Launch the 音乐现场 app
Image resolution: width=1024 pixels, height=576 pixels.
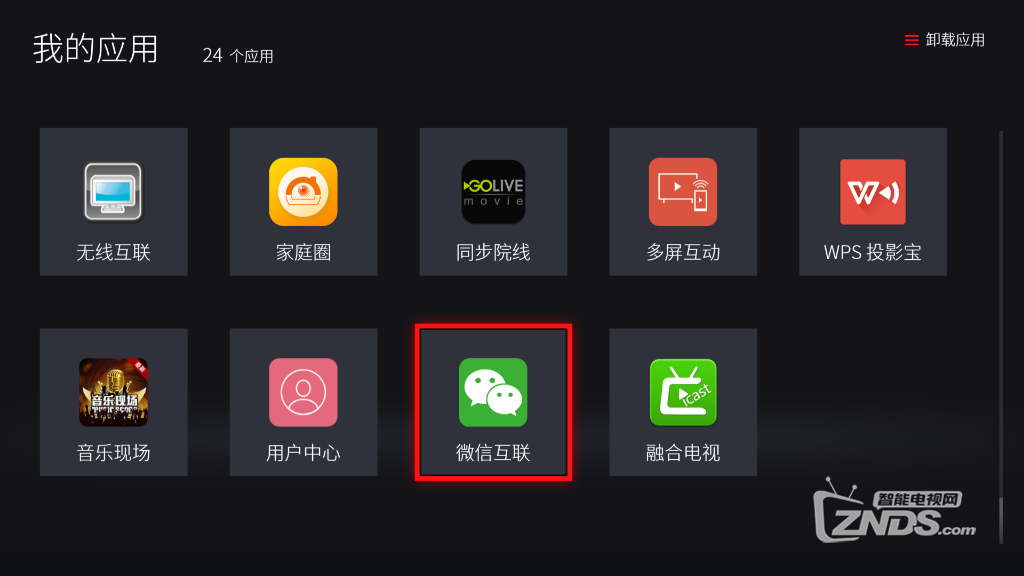pyautogui.click(x=113, y=401)
